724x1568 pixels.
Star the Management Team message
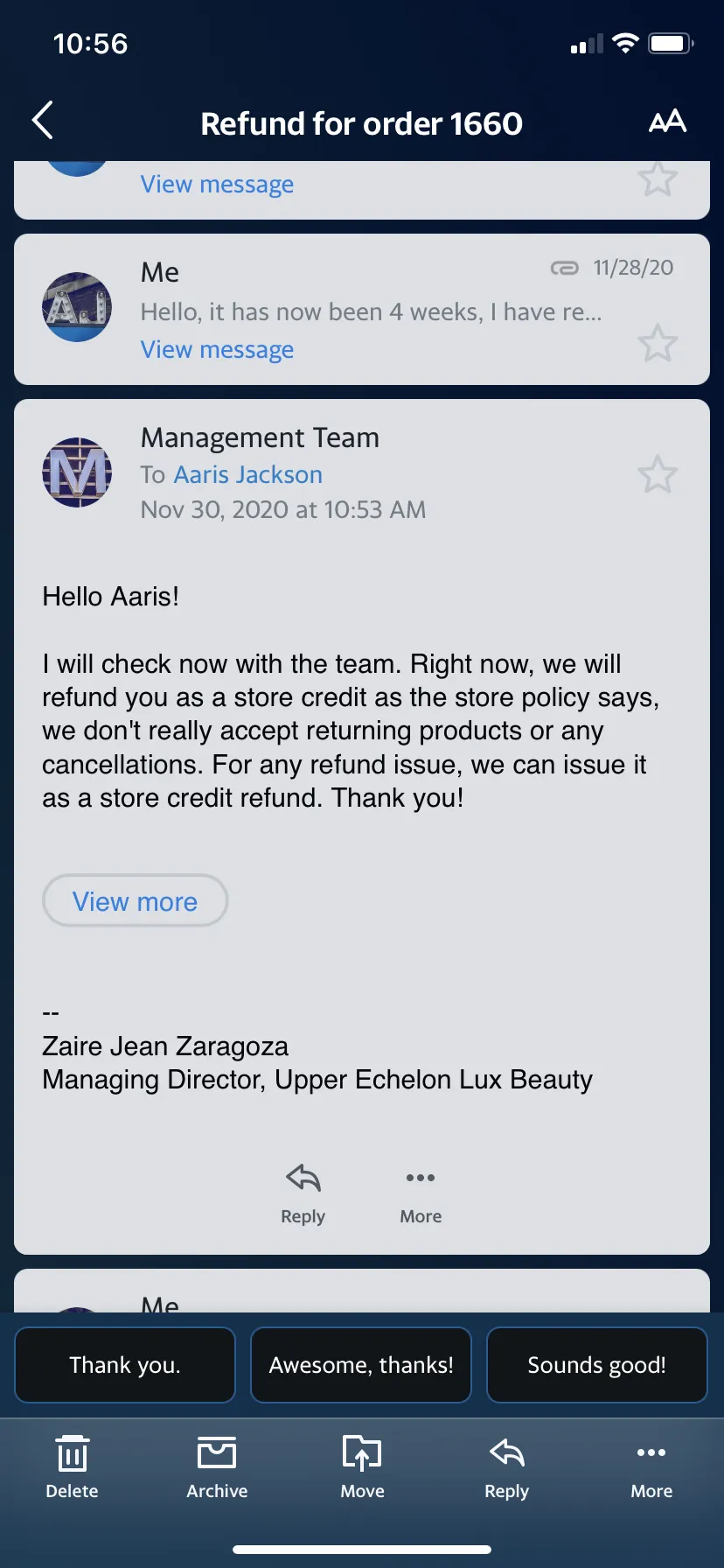[x=658, y=475]
